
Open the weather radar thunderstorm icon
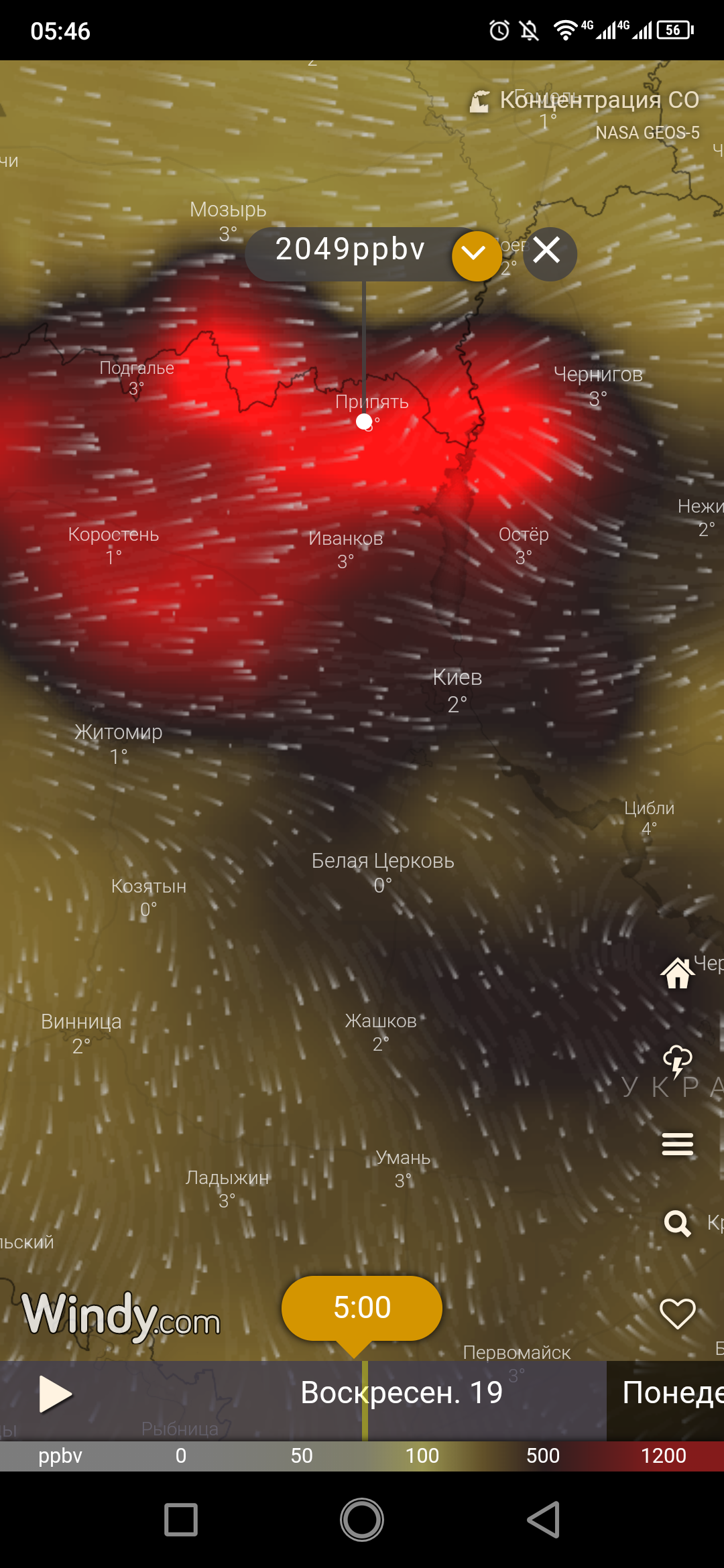pos(677,1061)
